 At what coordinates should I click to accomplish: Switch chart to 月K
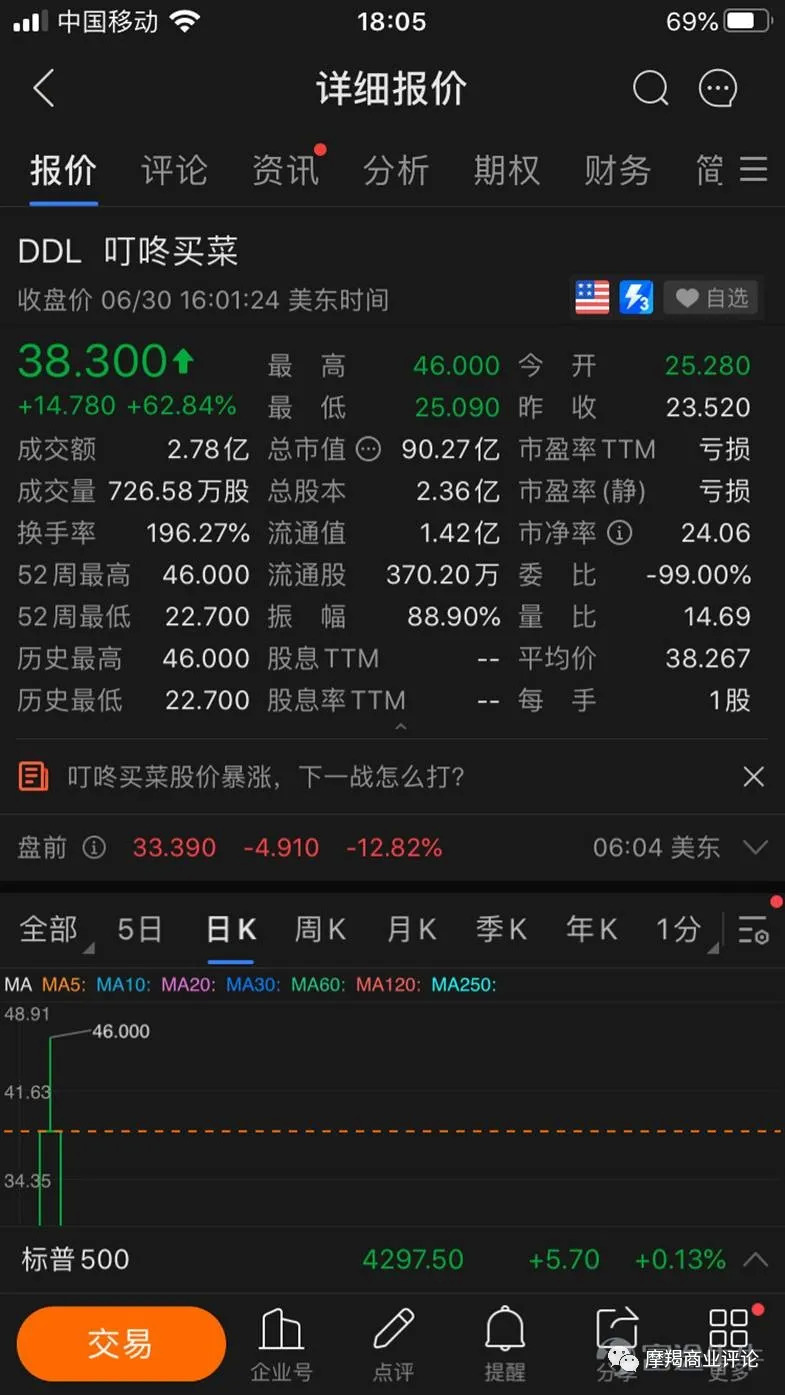click(x=411, y=930)
